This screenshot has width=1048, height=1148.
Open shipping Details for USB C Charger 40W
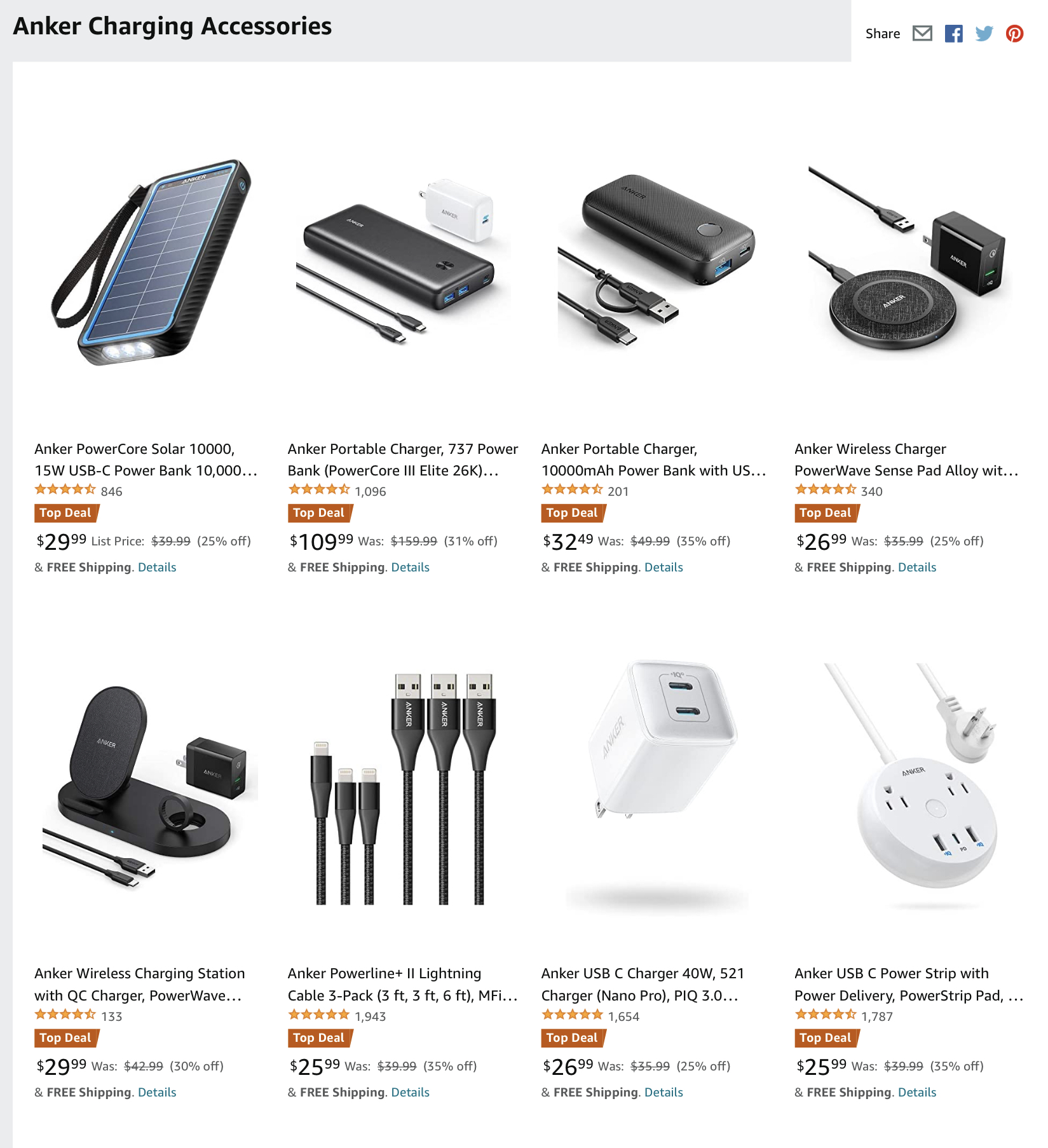(x=664, y=1092)
